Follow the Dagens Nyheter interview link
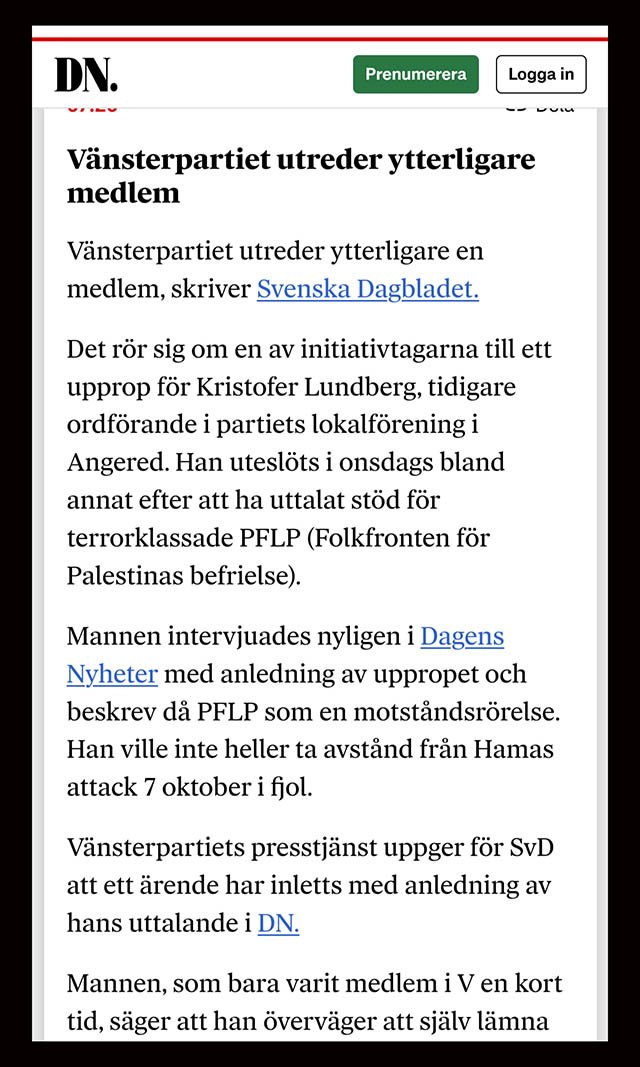This screenshot has height=1067, width=640. pos(285,655)
